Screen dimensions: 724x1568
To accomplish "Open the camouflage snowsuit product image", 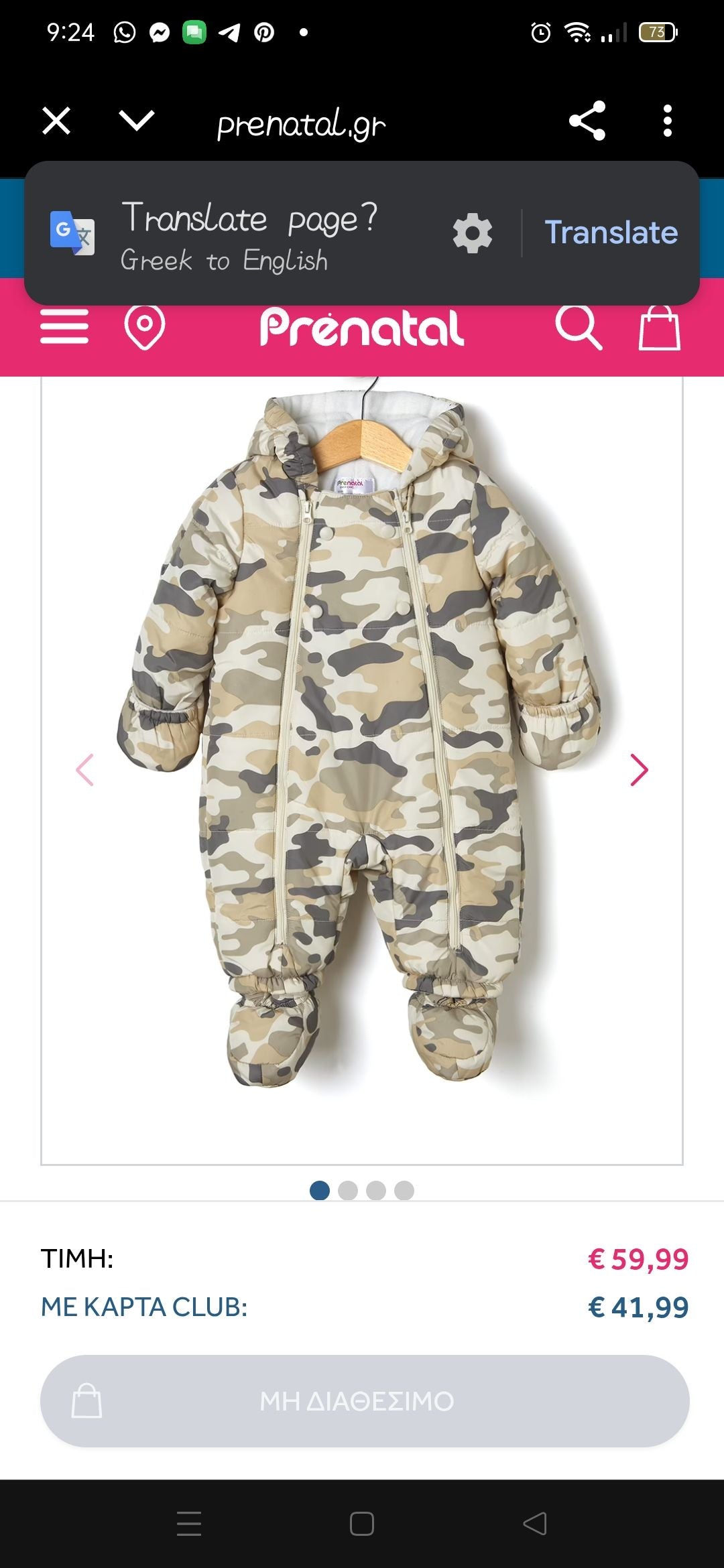I will pos(362,737).
